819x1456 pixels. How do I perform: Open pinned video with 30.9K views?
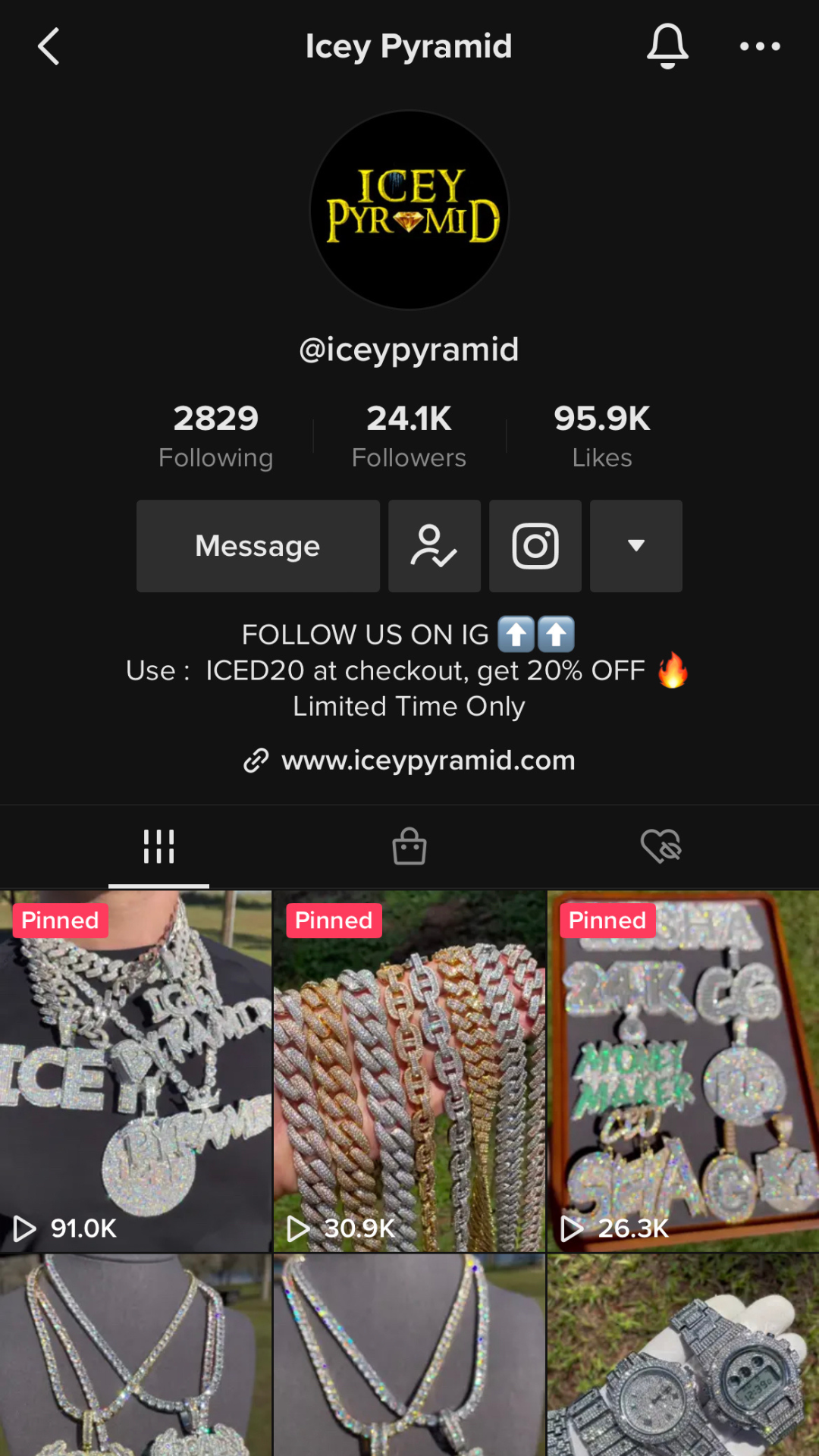409,1069
